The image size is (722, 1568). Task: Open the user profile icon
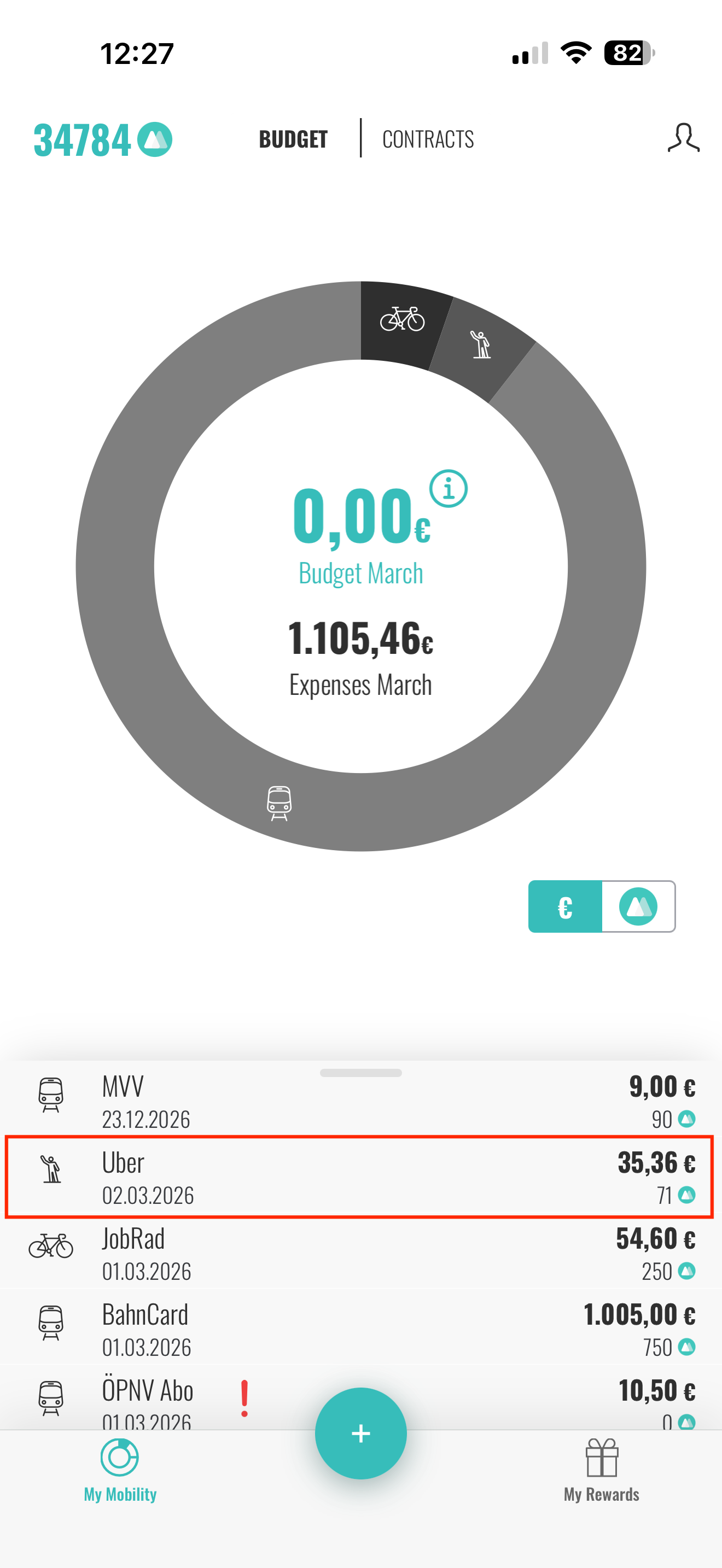683,138
